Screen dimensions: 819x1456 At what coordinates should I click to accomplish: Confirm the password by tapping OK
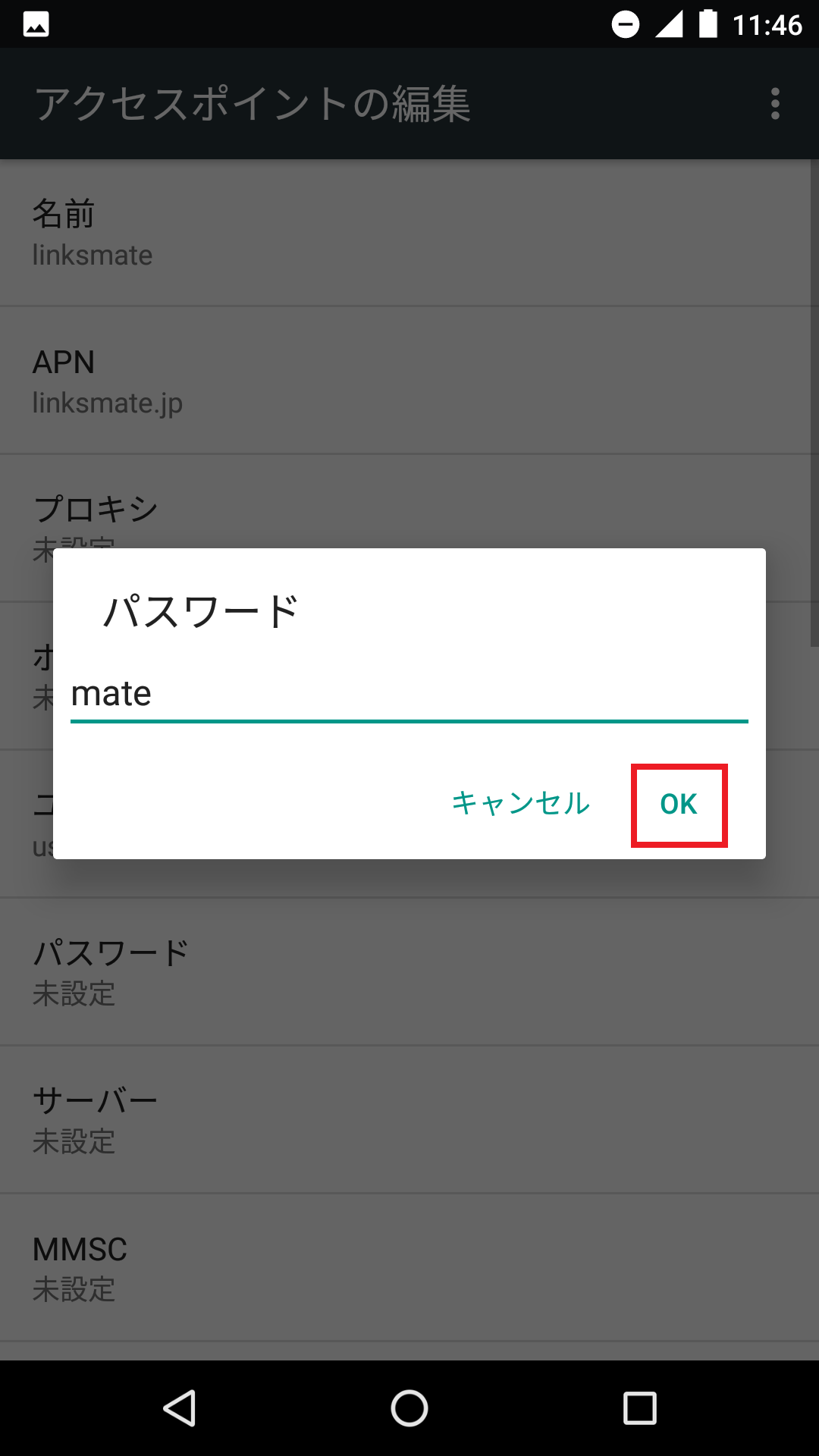coord(679,805)
